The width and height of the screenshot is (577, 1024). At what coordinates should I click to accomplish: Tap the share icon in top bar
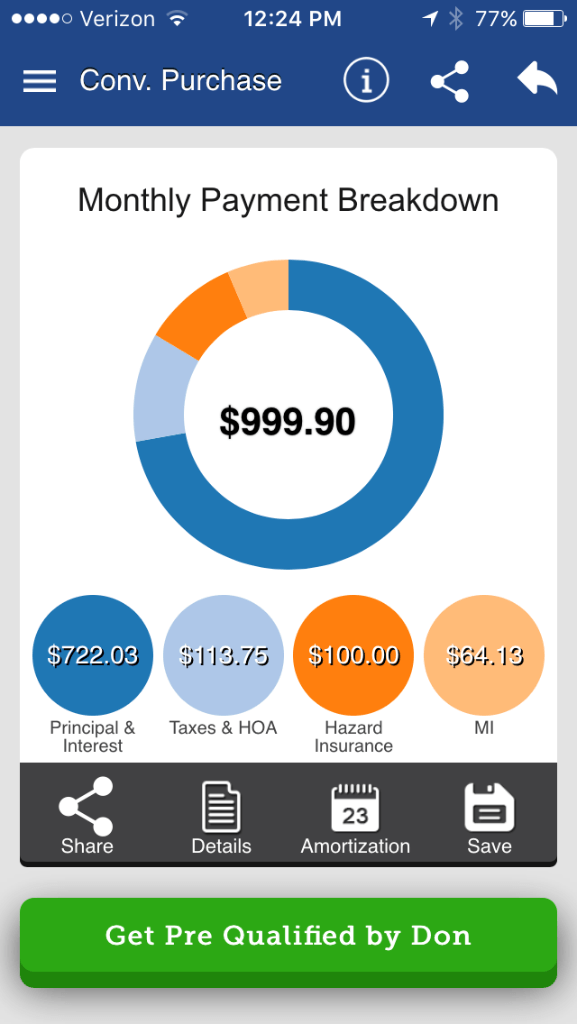tap(450, 82)
